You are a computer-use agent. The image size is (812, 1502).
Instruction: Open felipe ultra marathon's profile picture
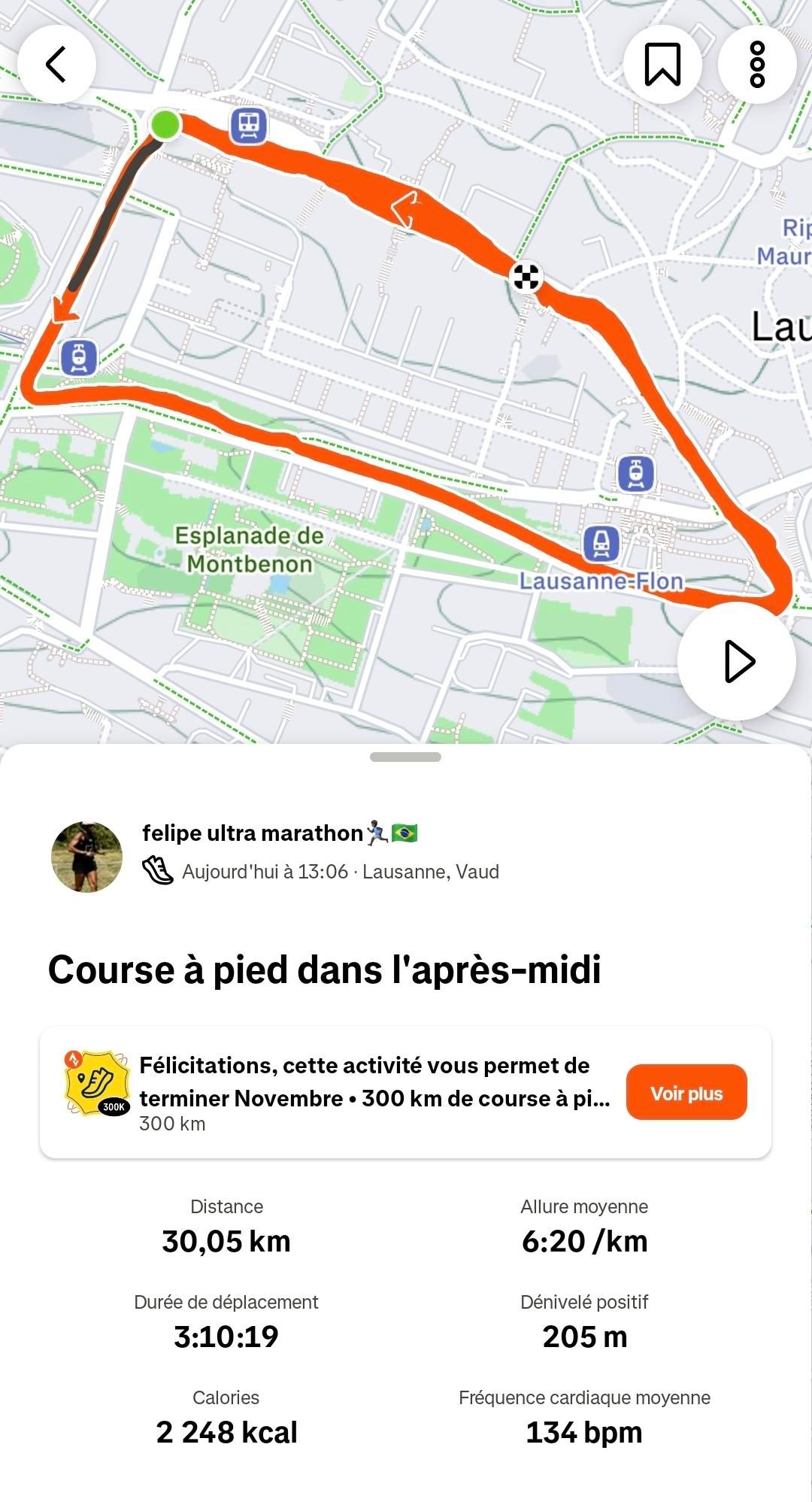click(x=86, y=857)
